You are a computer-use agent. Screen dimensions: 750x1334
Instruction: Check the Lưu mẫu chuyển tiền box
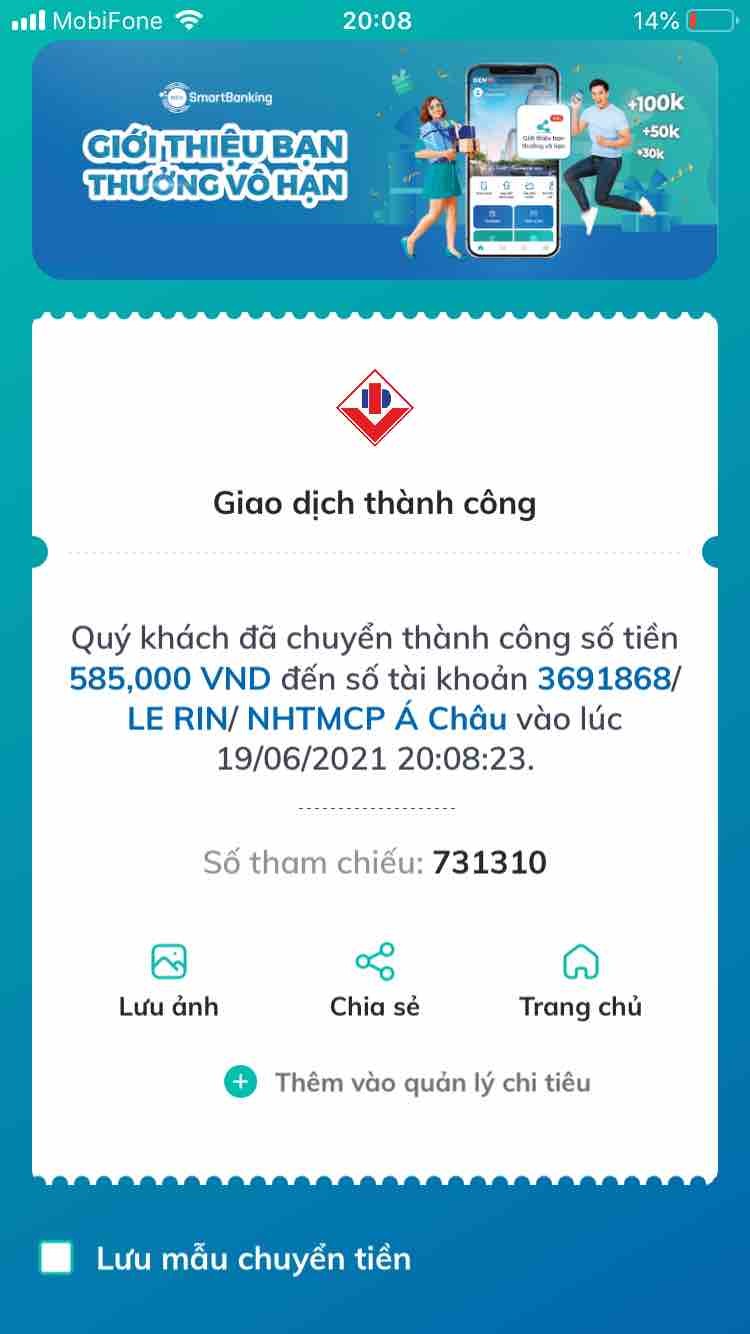(x=56, y=1257)
